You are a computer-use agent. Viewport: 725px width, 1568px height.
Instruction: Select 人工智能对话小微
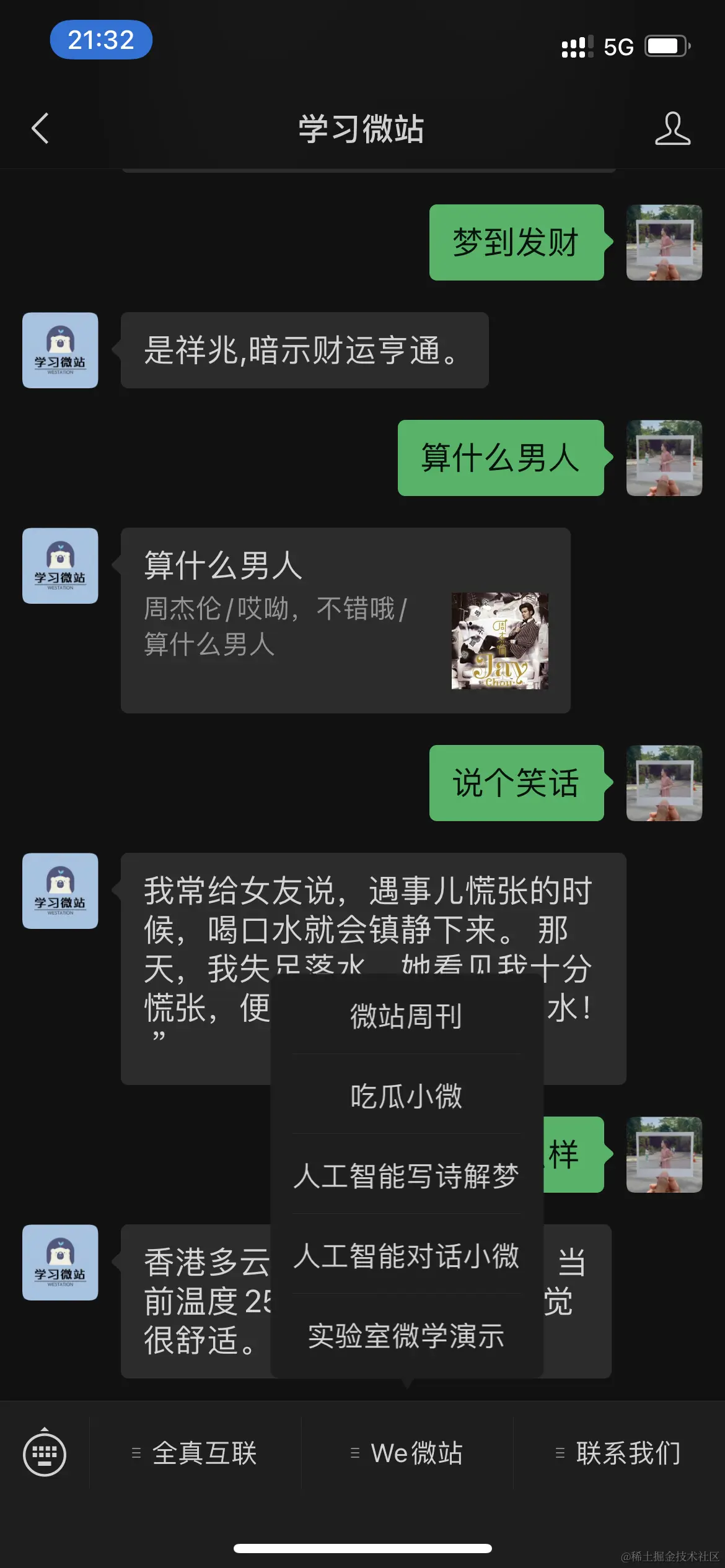406,1255
